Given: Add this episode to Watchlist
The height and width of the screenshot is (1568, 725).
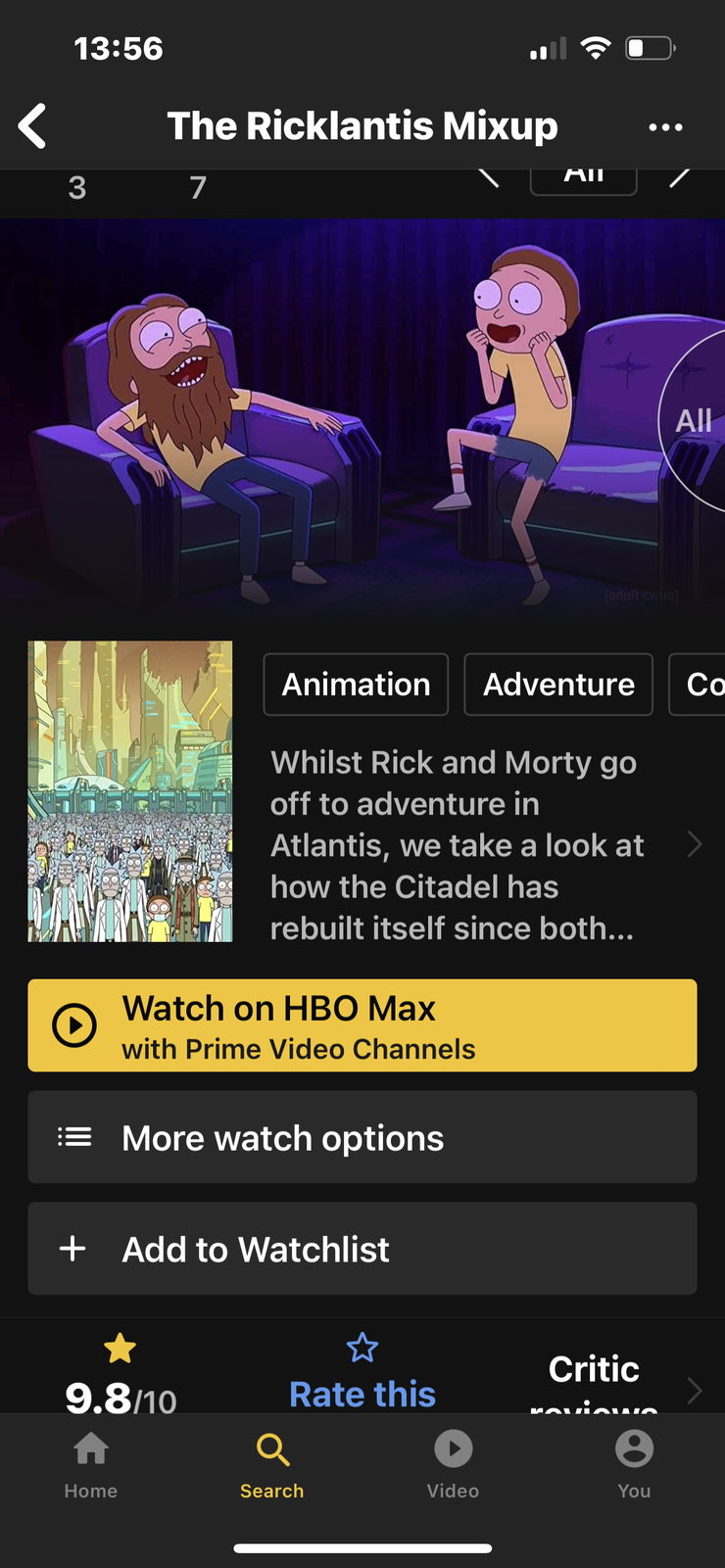Looking at the screenshot, I should click(x=362, y=1249).
